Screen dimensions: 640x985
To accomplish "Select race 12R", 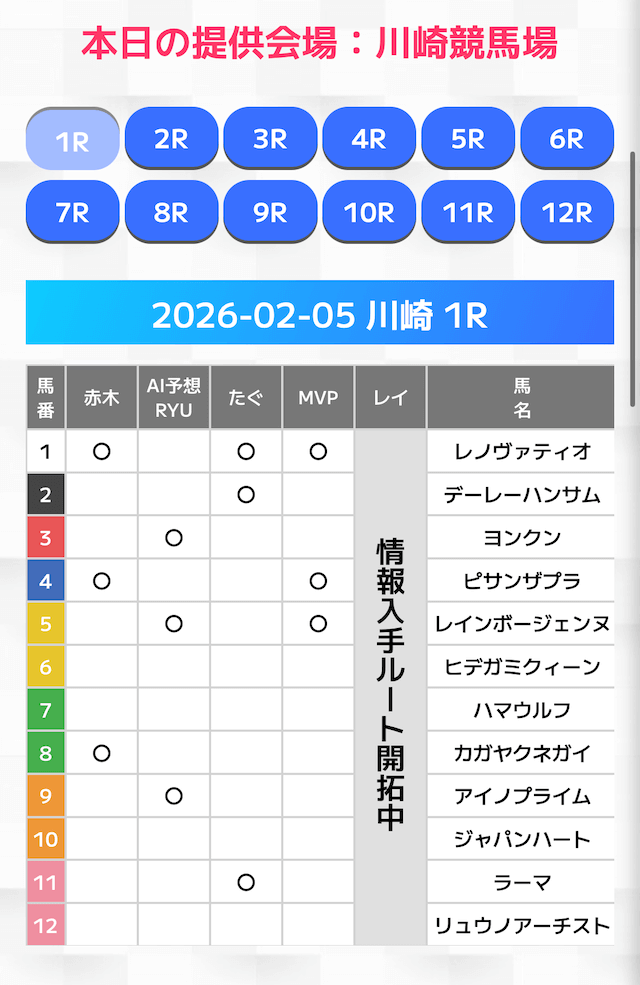I will [567, 212].
